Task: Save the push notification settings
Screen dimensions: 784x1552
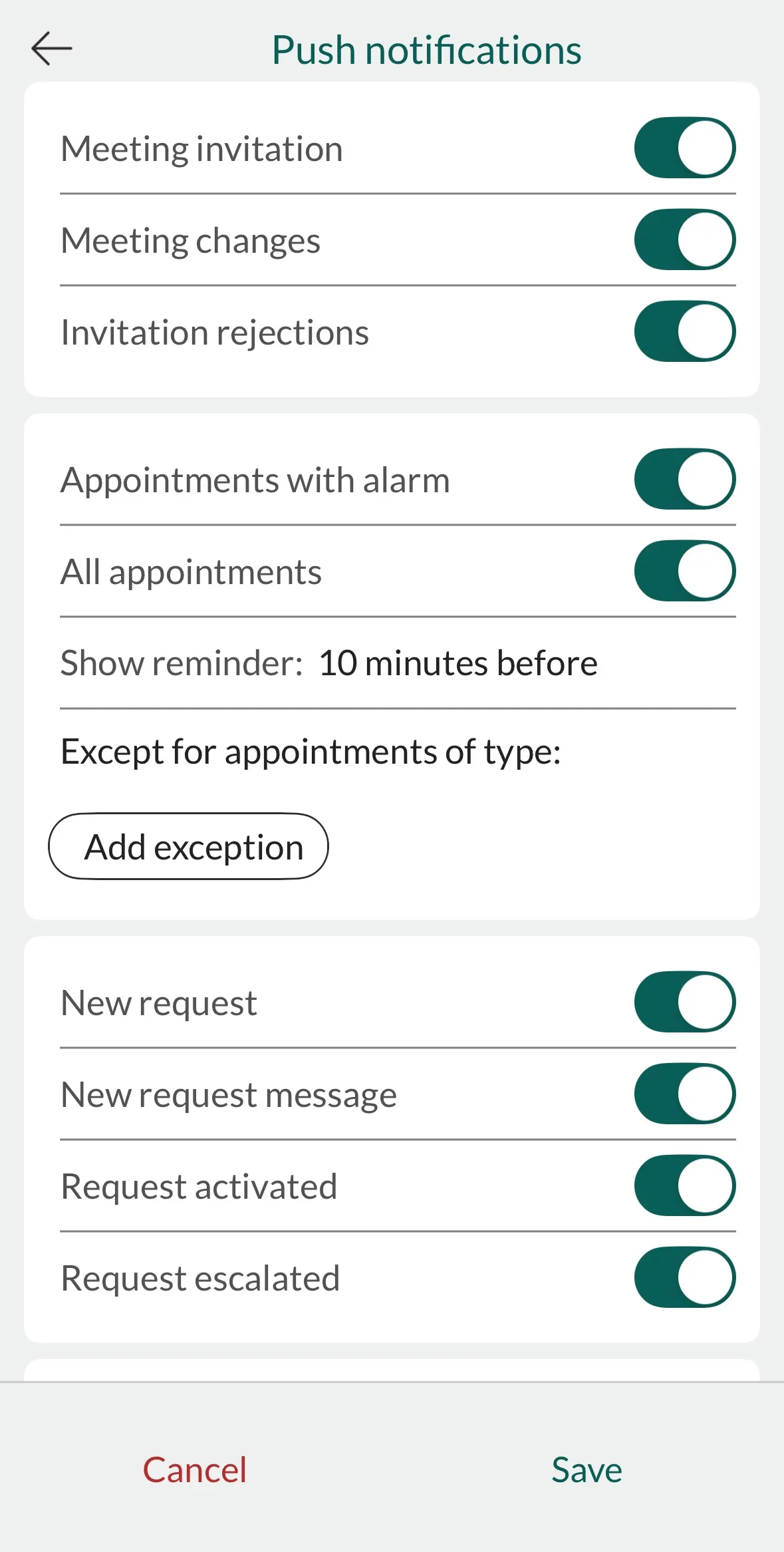Action: pos(587,1470)
